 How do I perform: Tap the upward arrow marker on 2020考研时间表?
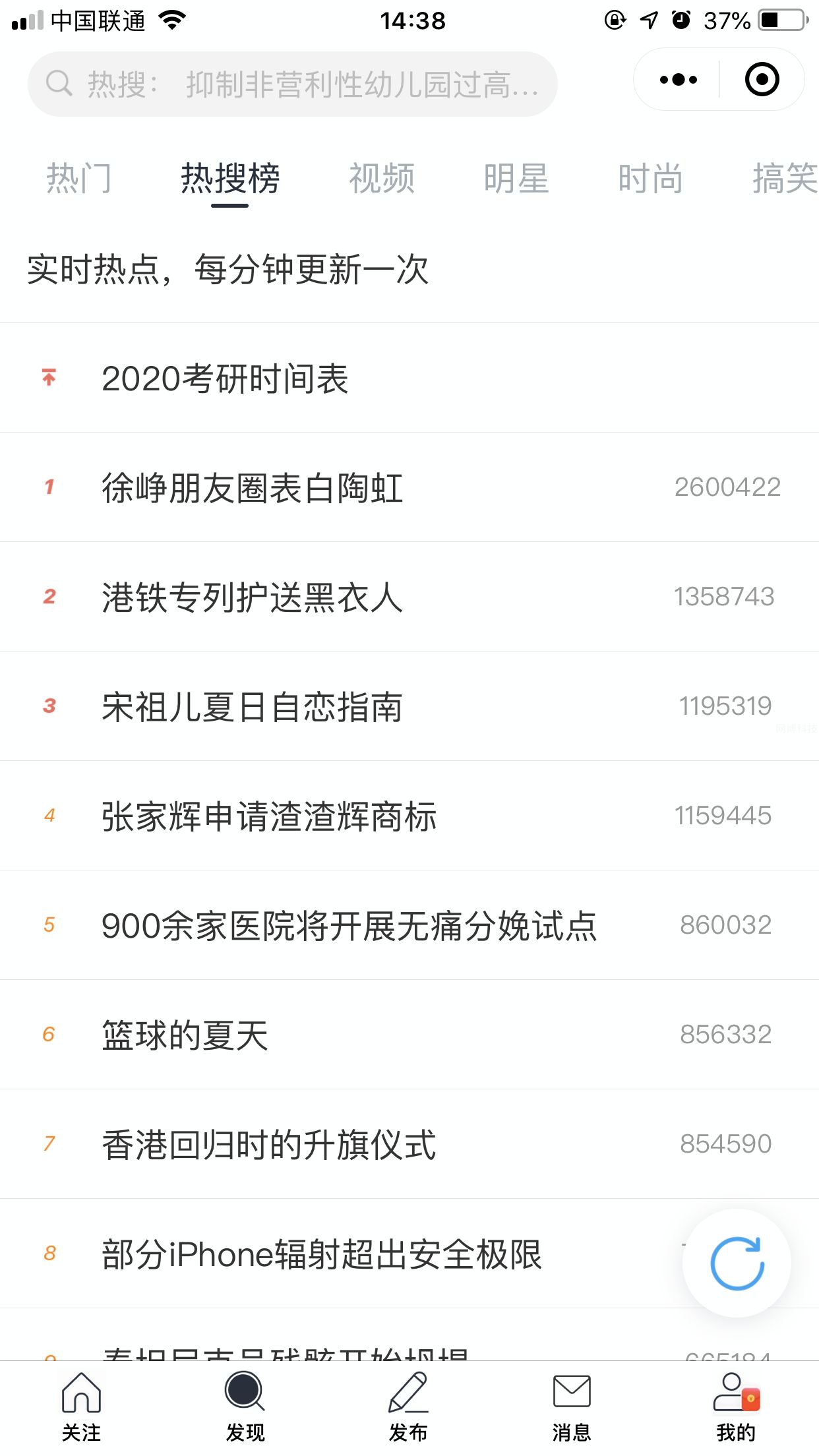[49, 377]
